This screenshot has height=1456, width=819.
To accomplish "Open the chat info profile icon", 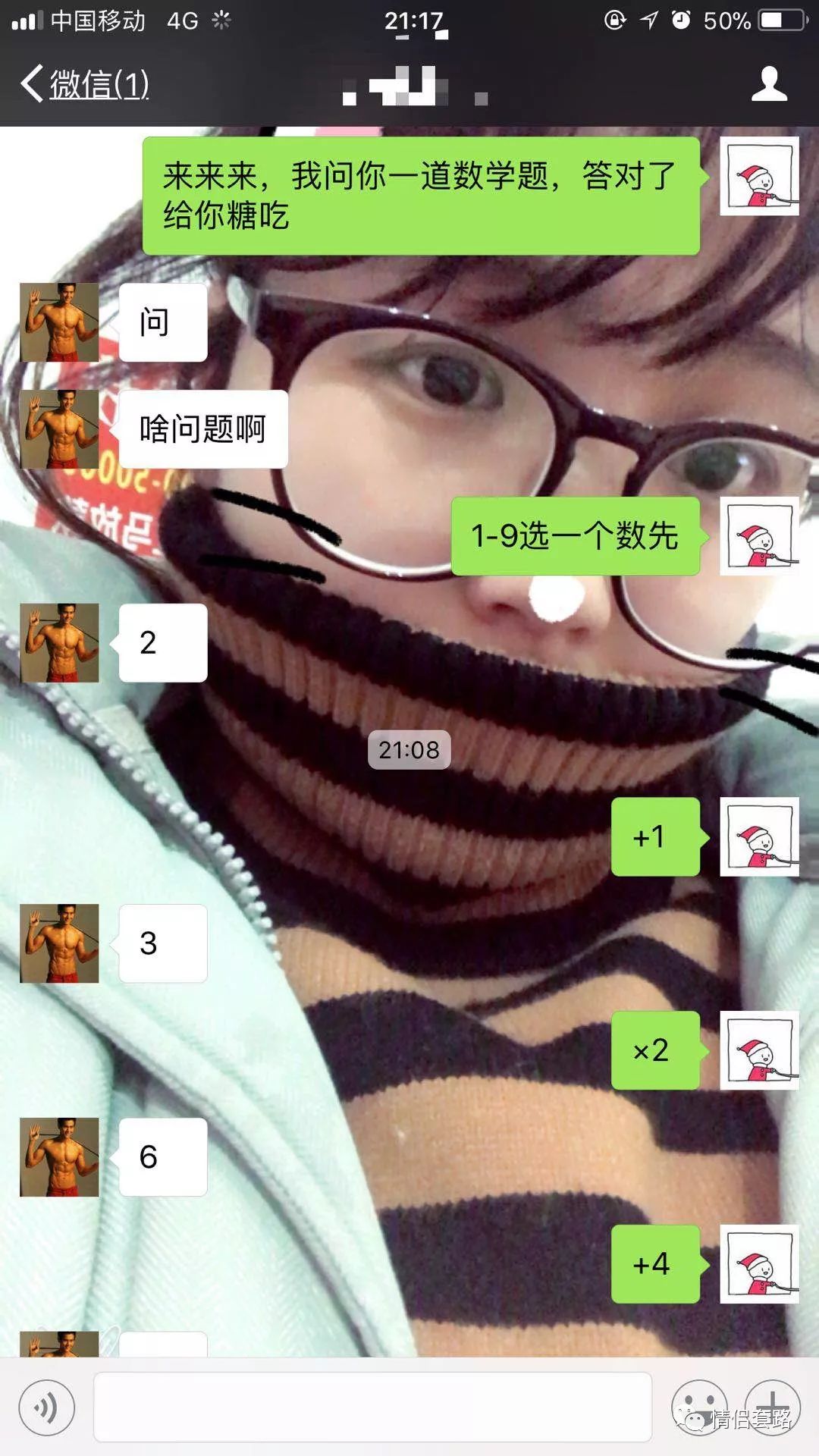I will (x=769, y=83).
